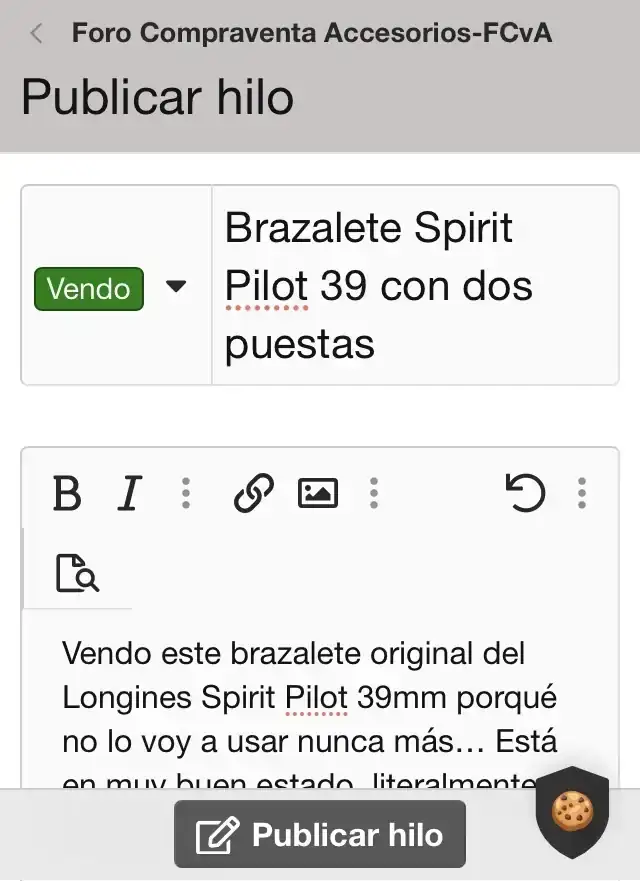Image resolution: width=640 pixels, height=881 pixels.
Task: Open more insert options beside the image icon
Action: click(374, 493)
